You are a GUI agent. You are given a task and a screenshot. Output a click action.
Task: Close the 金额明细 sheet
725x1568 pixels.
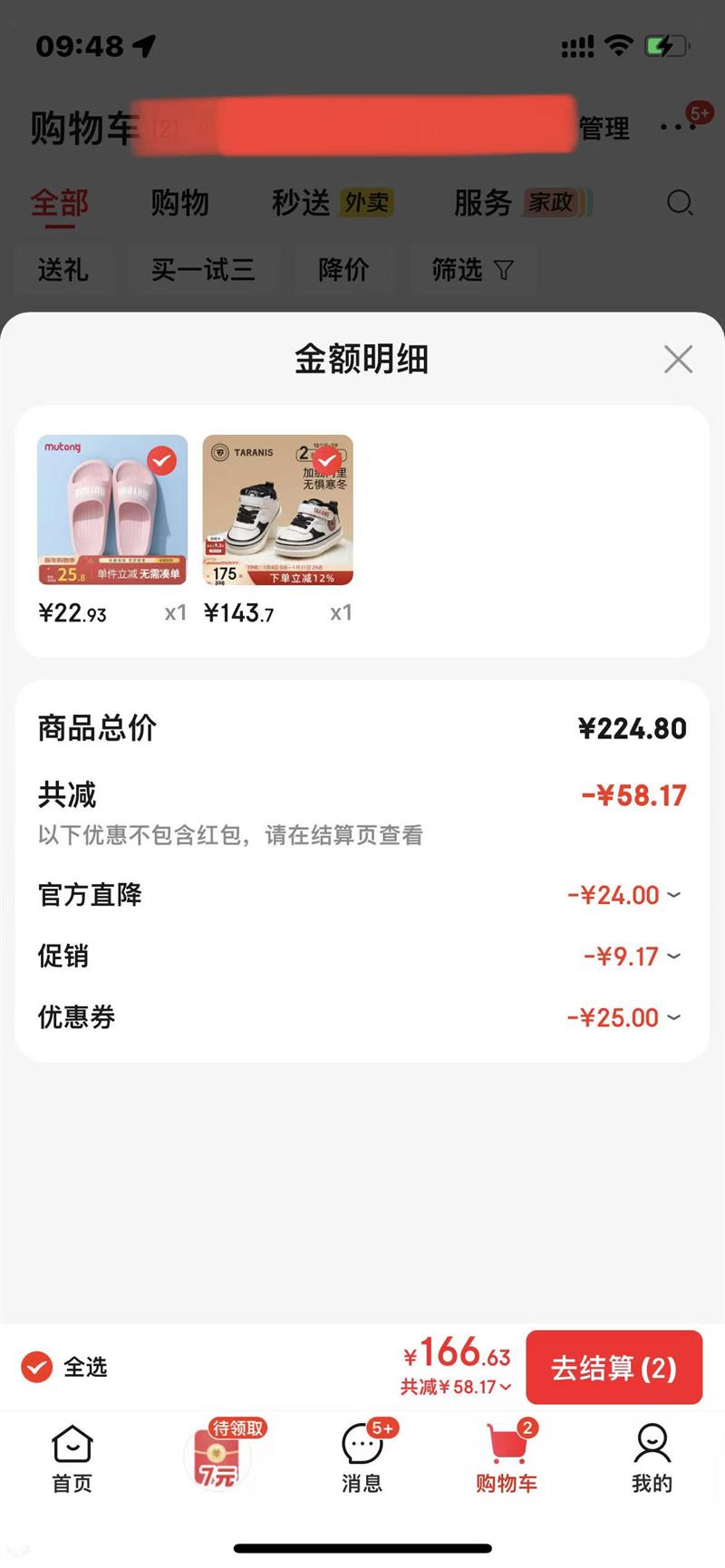pyautogui.click(x=678, y=360)
